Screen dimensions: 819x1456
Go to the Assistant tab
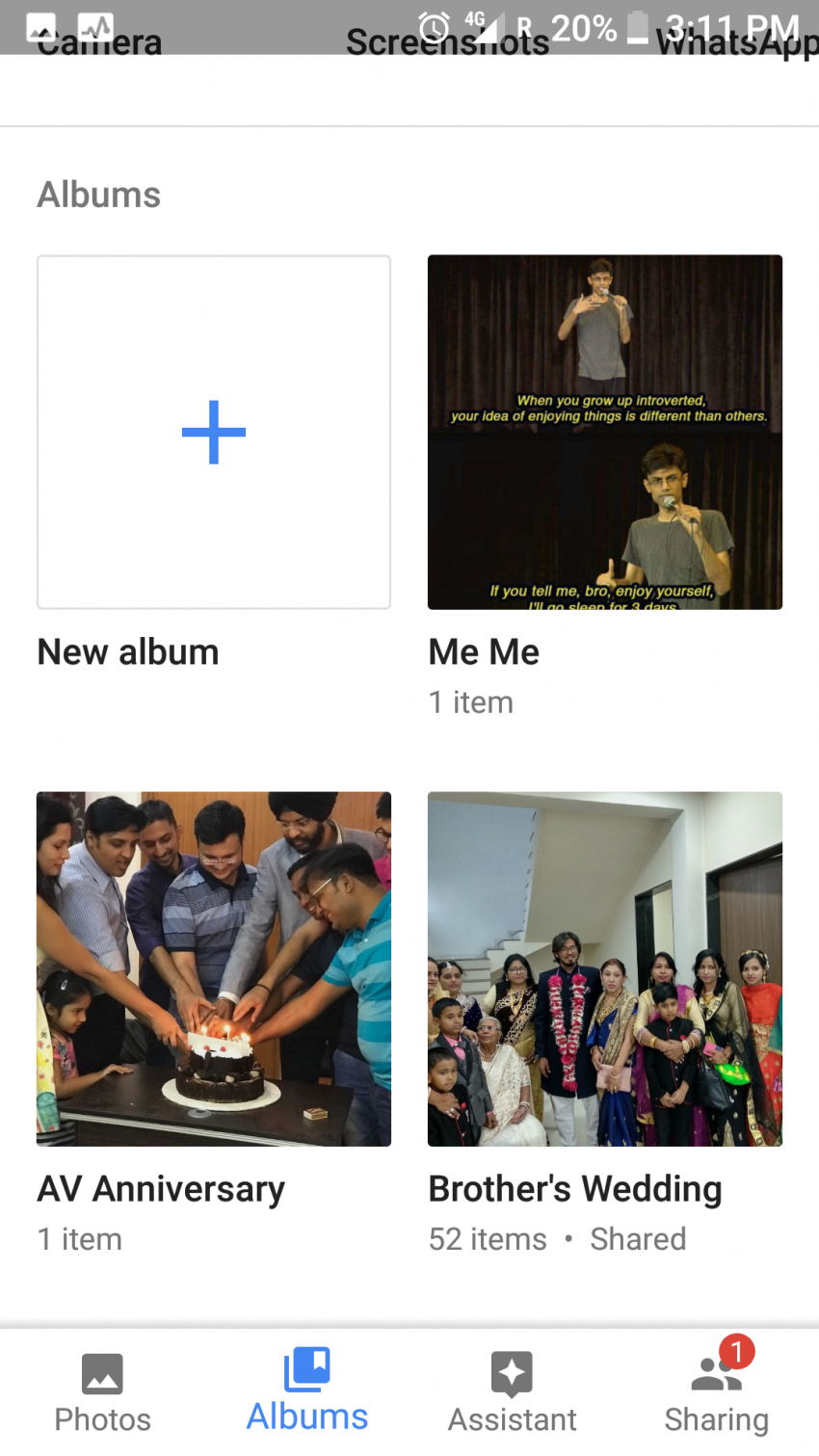512,1391
